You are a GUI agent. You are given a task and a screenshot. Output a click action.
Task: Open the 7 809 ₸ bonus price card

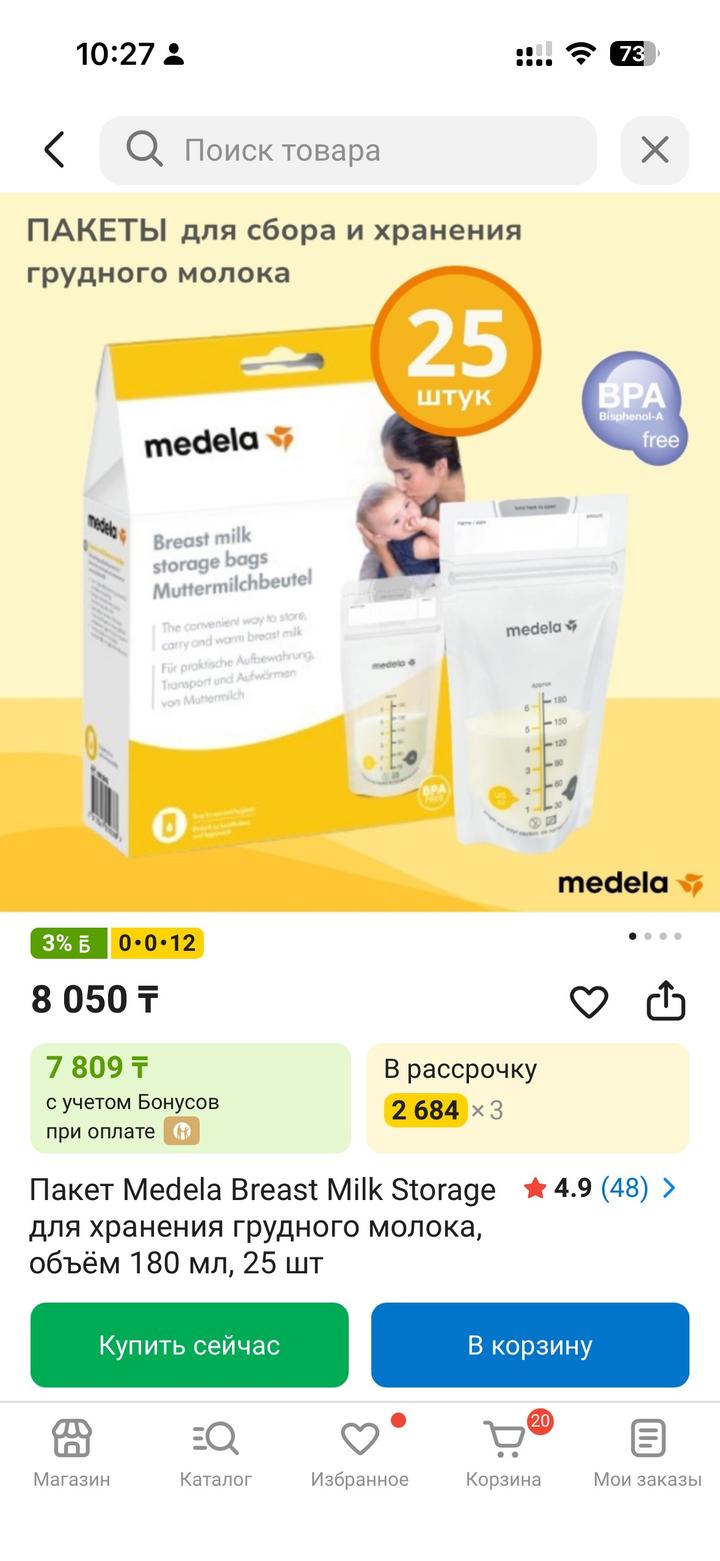click(190, 1098)
